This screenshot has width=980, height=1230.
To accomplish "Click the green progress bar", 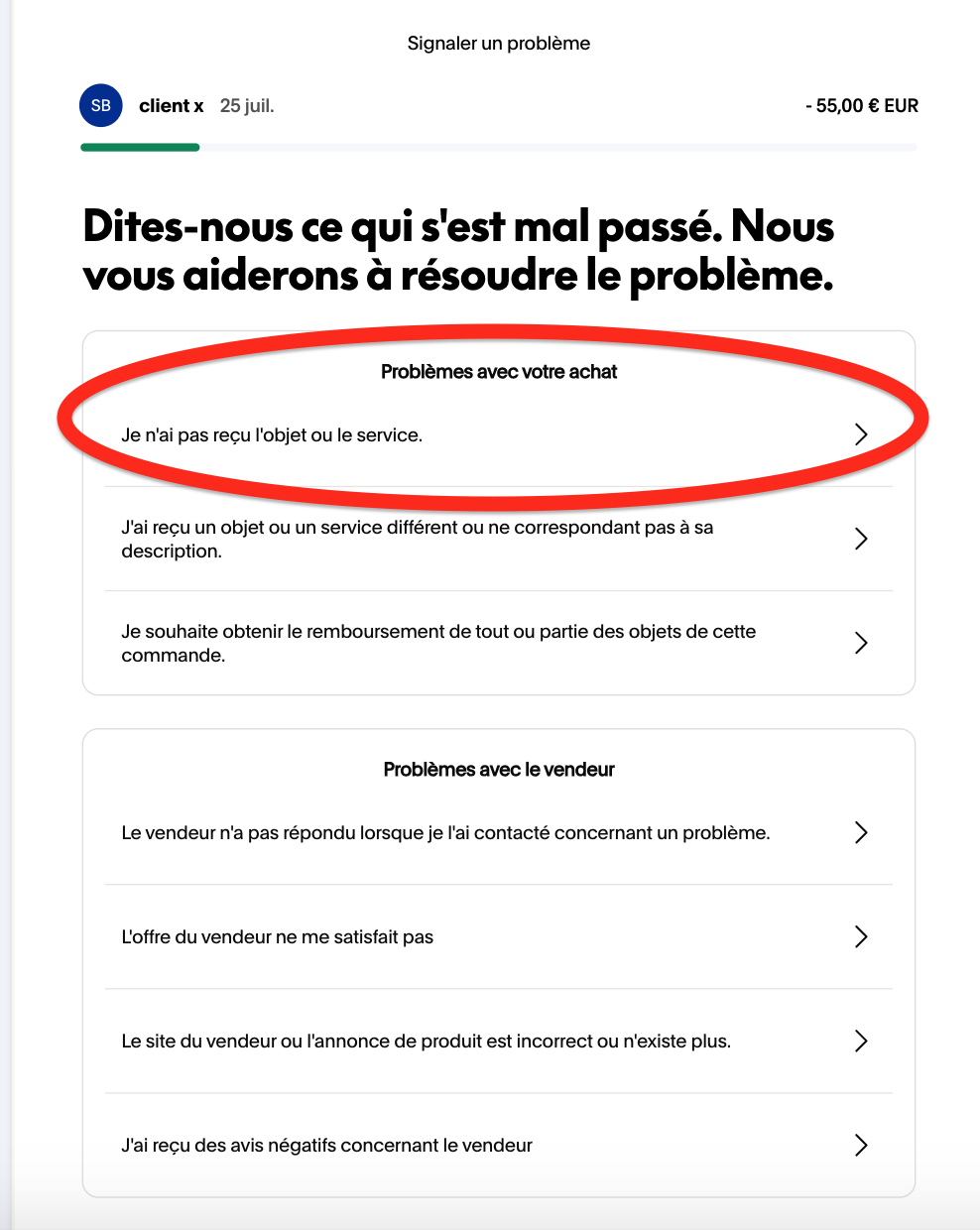I will 139,147.
